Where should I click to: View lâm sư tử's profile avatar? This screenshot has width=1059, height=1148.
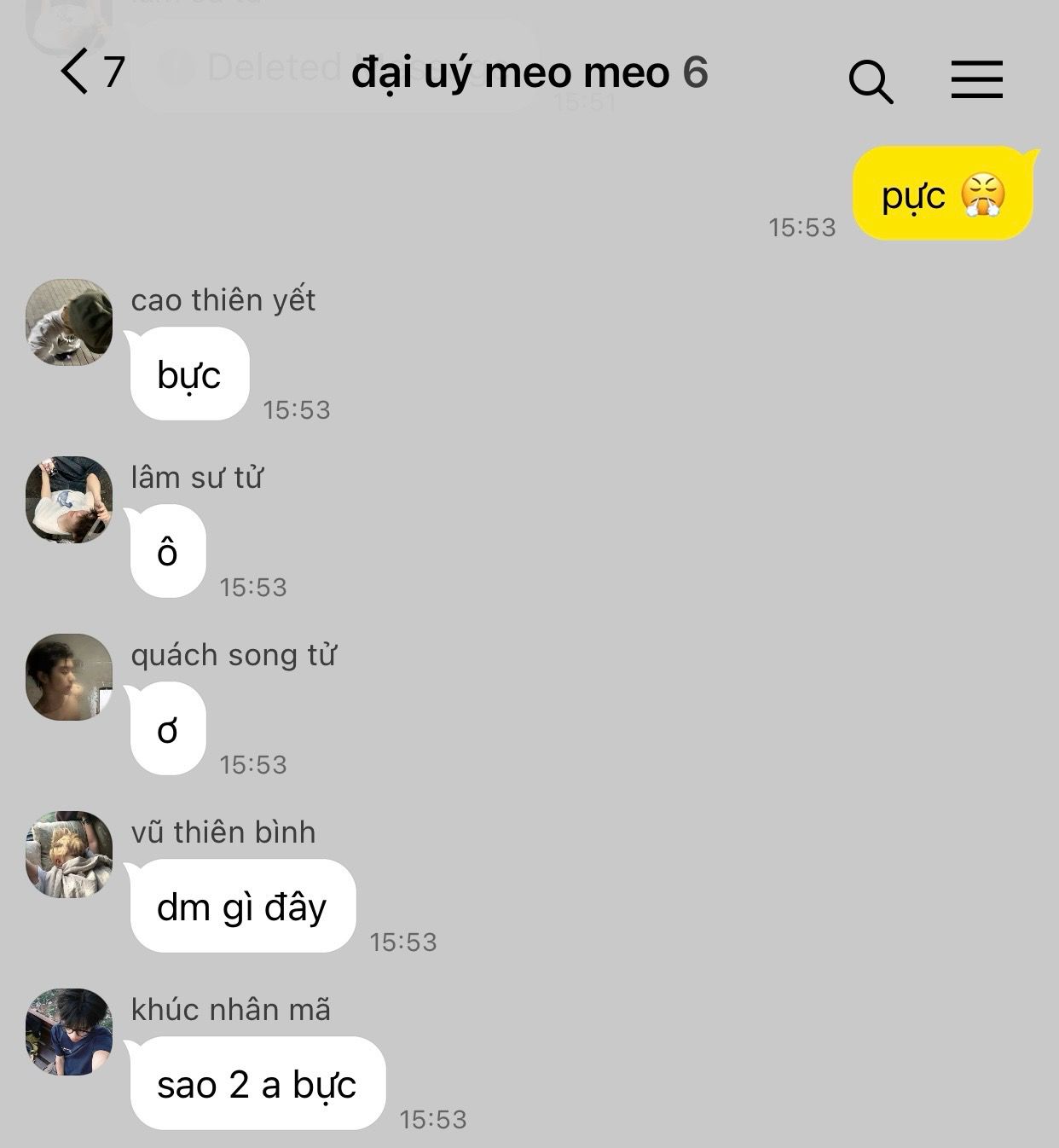click(x=69, y=500)
